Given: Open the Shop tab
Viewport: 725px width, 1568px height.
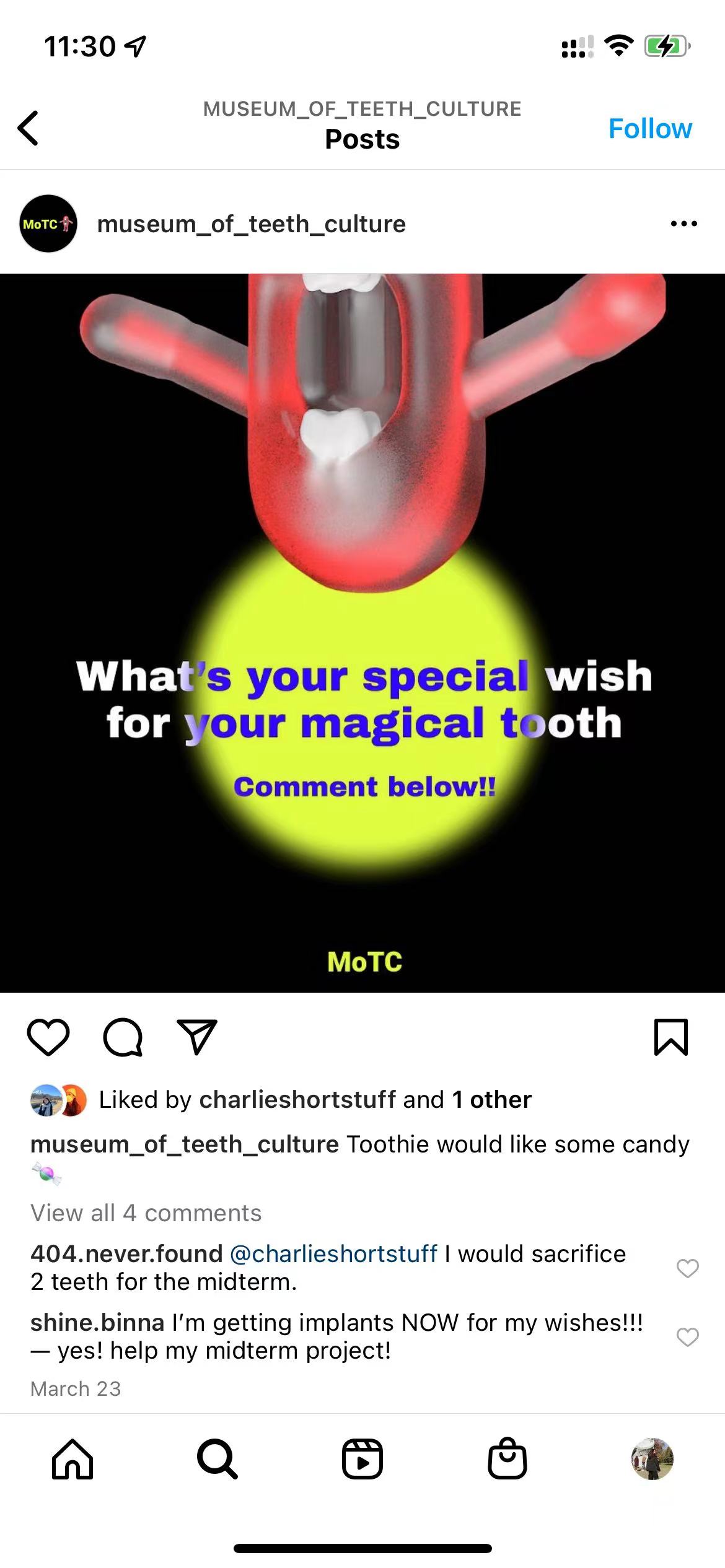Looking at the screenshot, I should click(x=507, y=1459).
